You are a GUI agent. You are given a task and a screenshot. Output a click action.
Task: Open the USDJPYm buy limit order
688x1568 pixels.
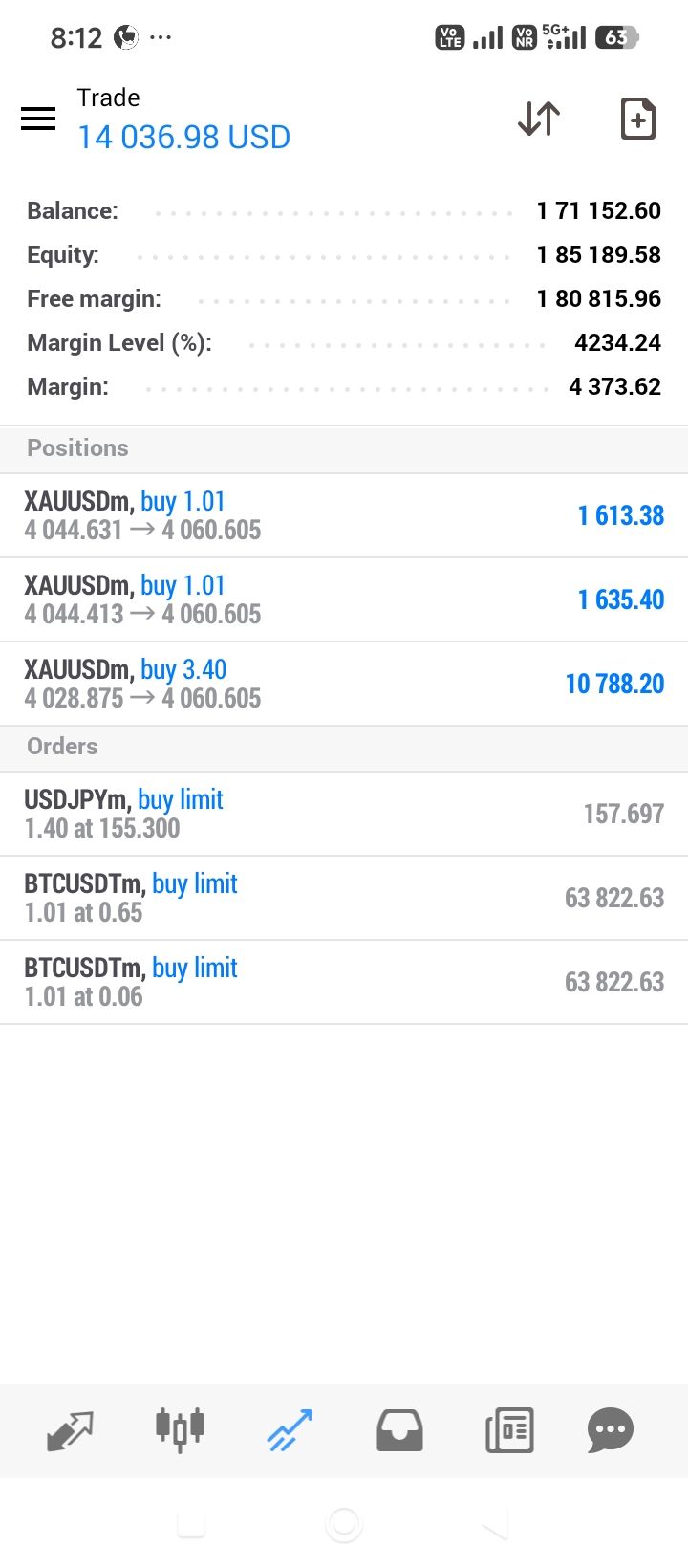coord(344,814)
